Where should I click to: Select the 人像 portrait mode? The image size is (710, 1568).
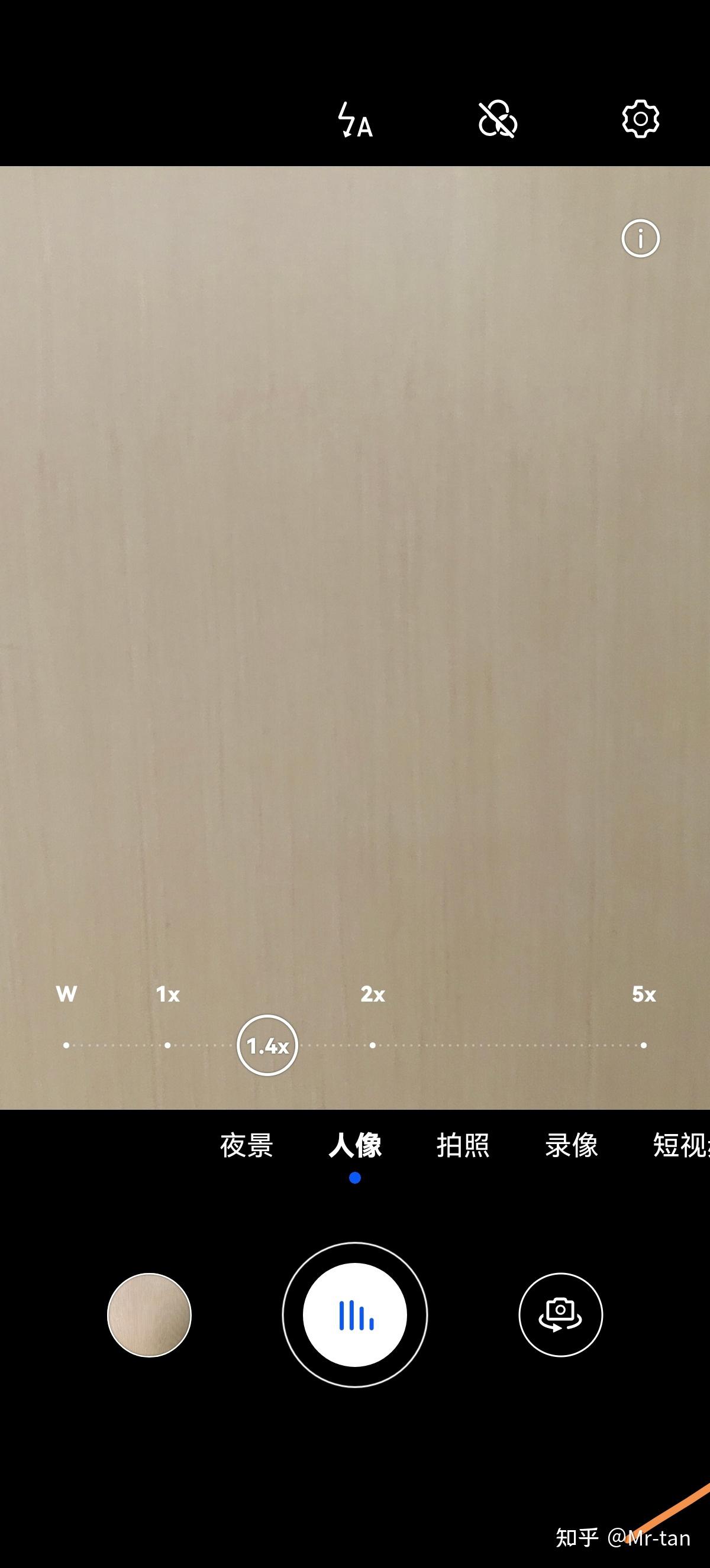(355, 1145)
